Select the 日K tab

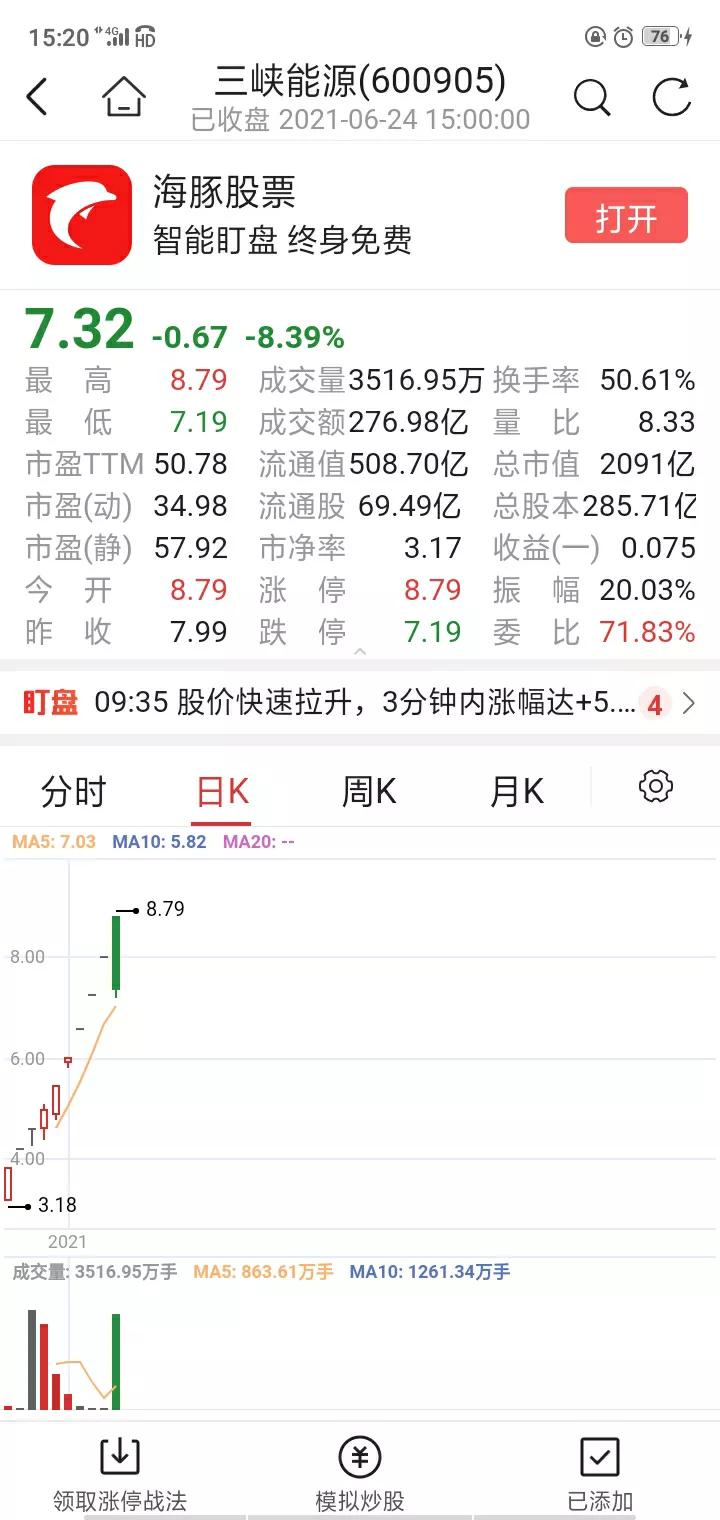point(222,792)
